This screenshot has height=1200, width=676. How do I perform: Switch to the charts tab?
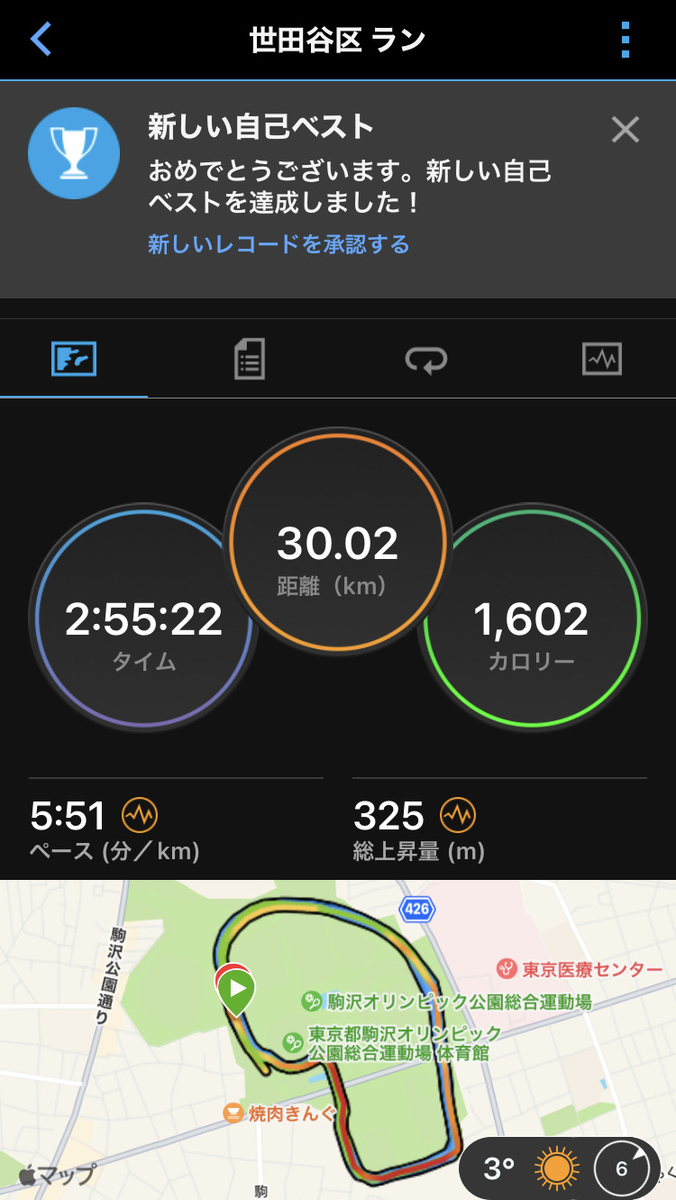(x=602, y=359)
